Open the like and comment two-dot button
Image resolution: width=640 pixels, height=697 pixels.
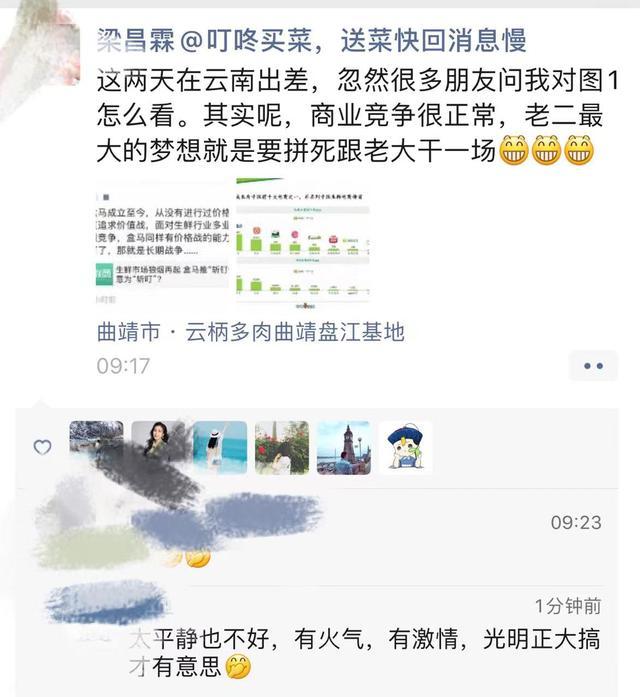(x=593, y=366)
